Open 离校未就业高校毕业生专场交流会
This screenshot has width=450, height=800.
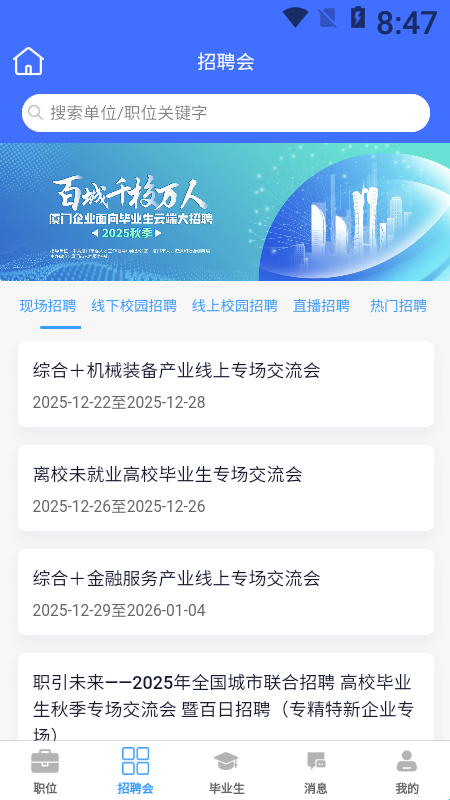pyautogui.click(x=226, y=488)
